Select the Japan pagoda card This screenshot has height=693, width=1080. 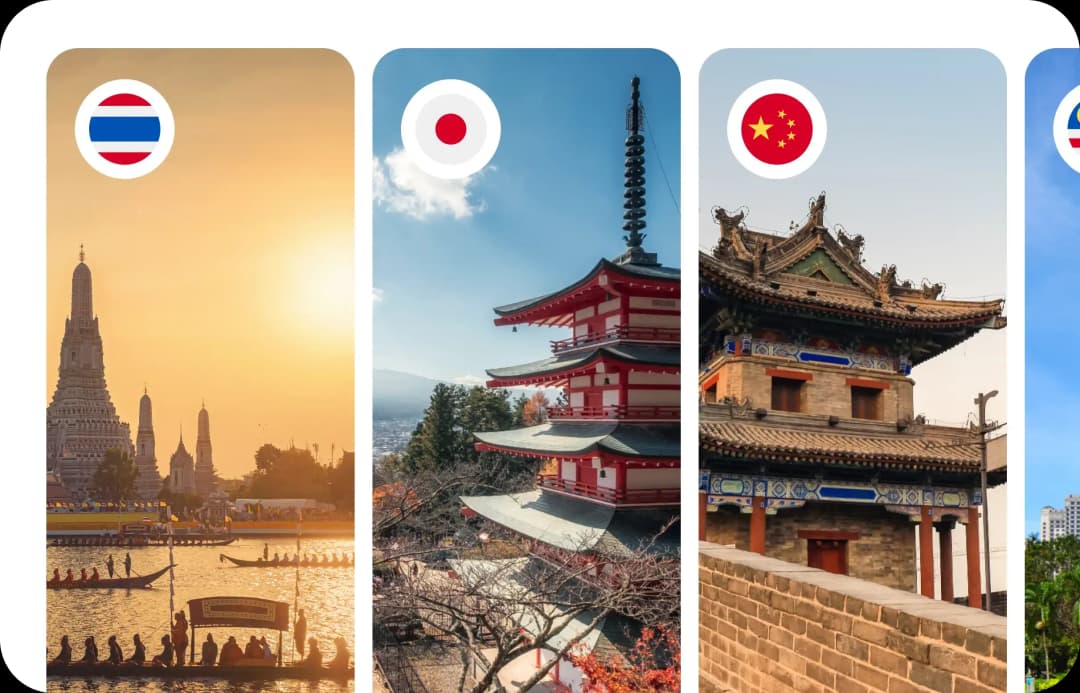pyautogui.click(x=526, y=370)
